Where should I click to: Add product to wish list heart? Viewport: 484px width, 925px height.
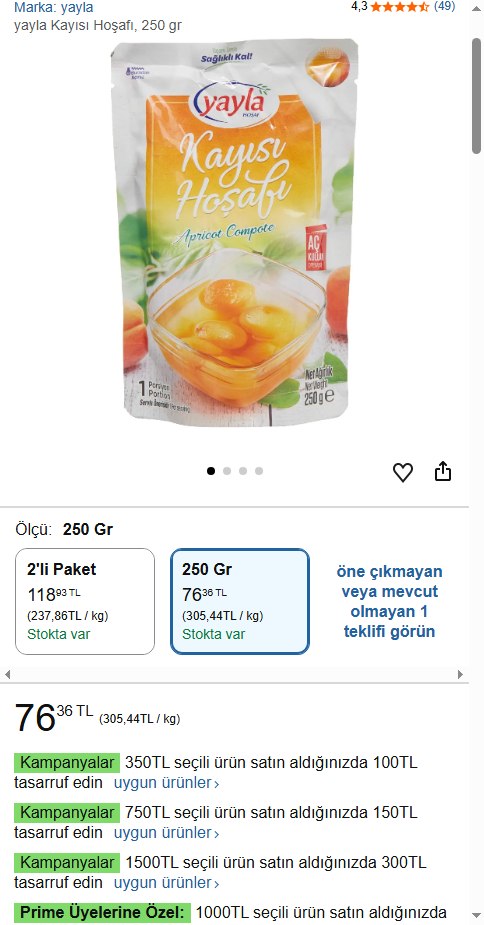pos(403,472)
